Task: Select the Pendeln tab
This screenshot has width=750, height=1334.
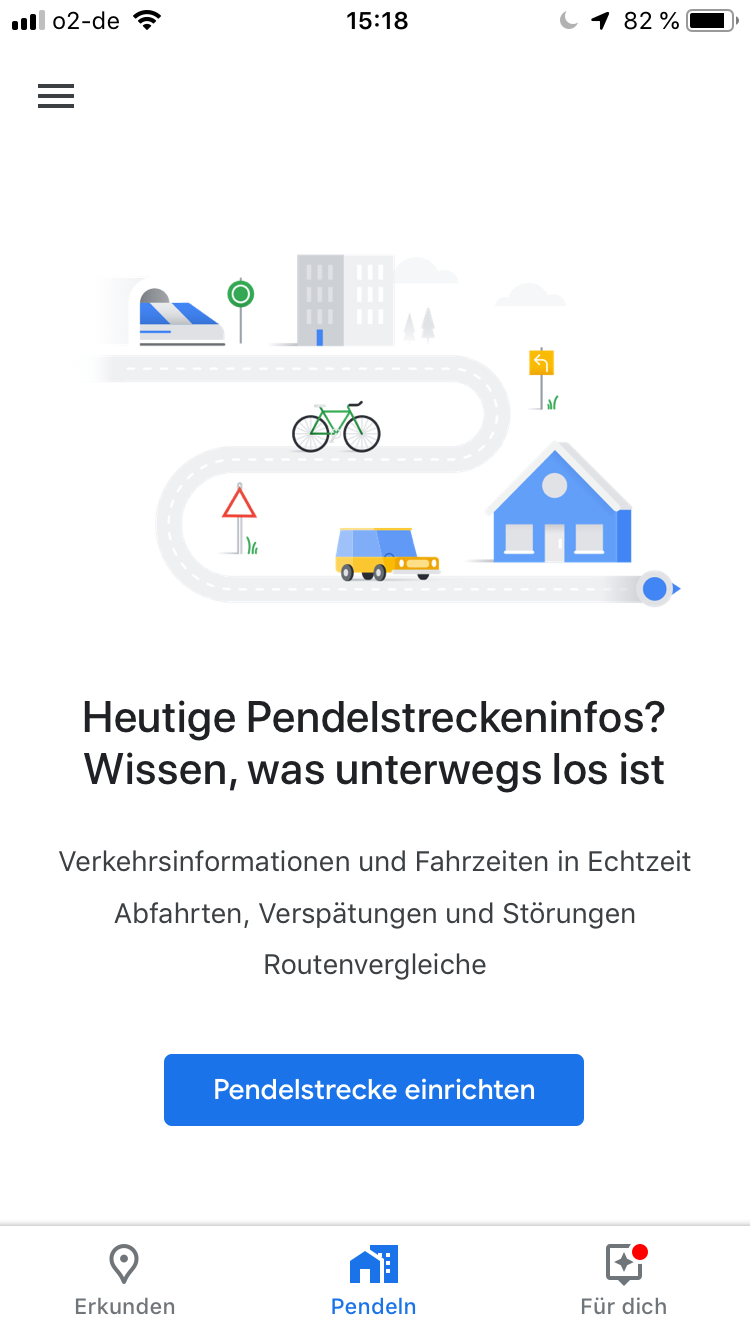Action: tap(374, 1280)
